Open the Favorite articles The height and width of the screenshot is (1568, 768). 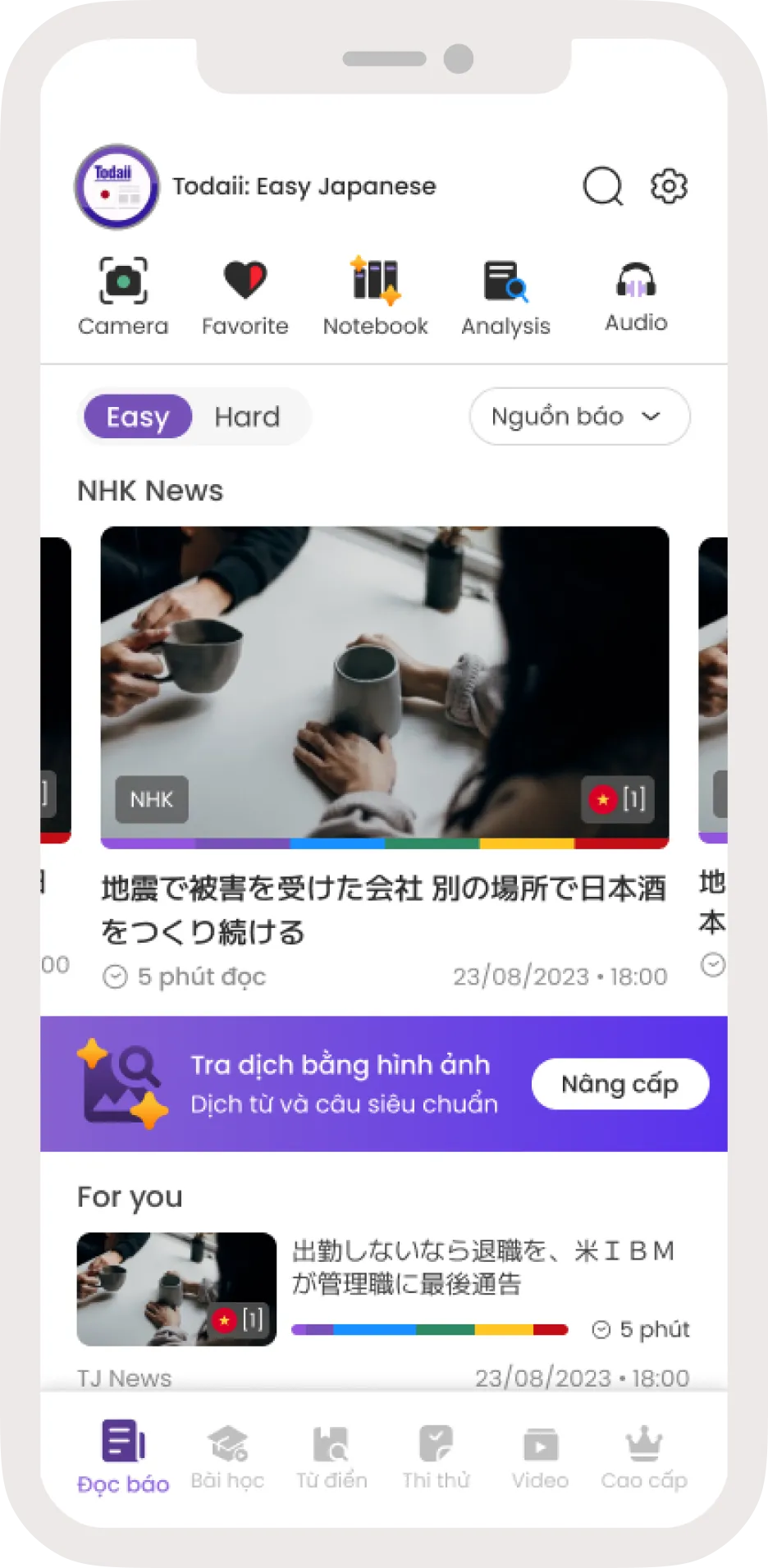point(245,295)
